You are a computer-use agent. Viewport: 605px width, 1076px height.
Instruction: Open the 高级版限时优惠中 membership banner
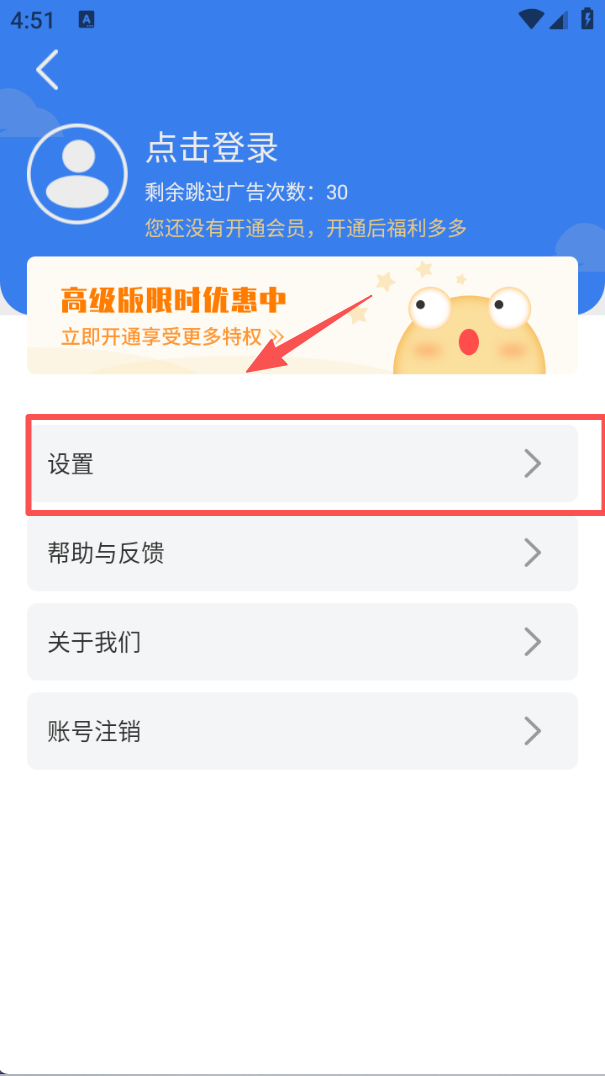pyautogui.click(x=302, y=315)
